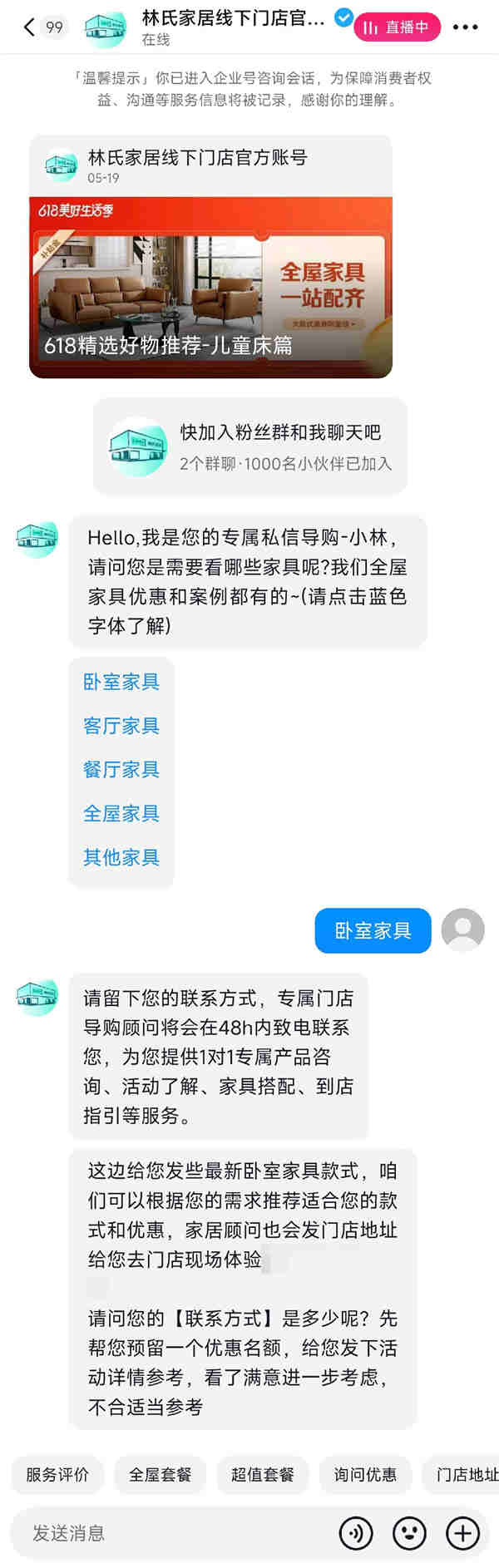Image resolution: width=499 pixels, height=1568 pixels.
Task: Open the 直播中 live stream button
Action: coord(396,27)
